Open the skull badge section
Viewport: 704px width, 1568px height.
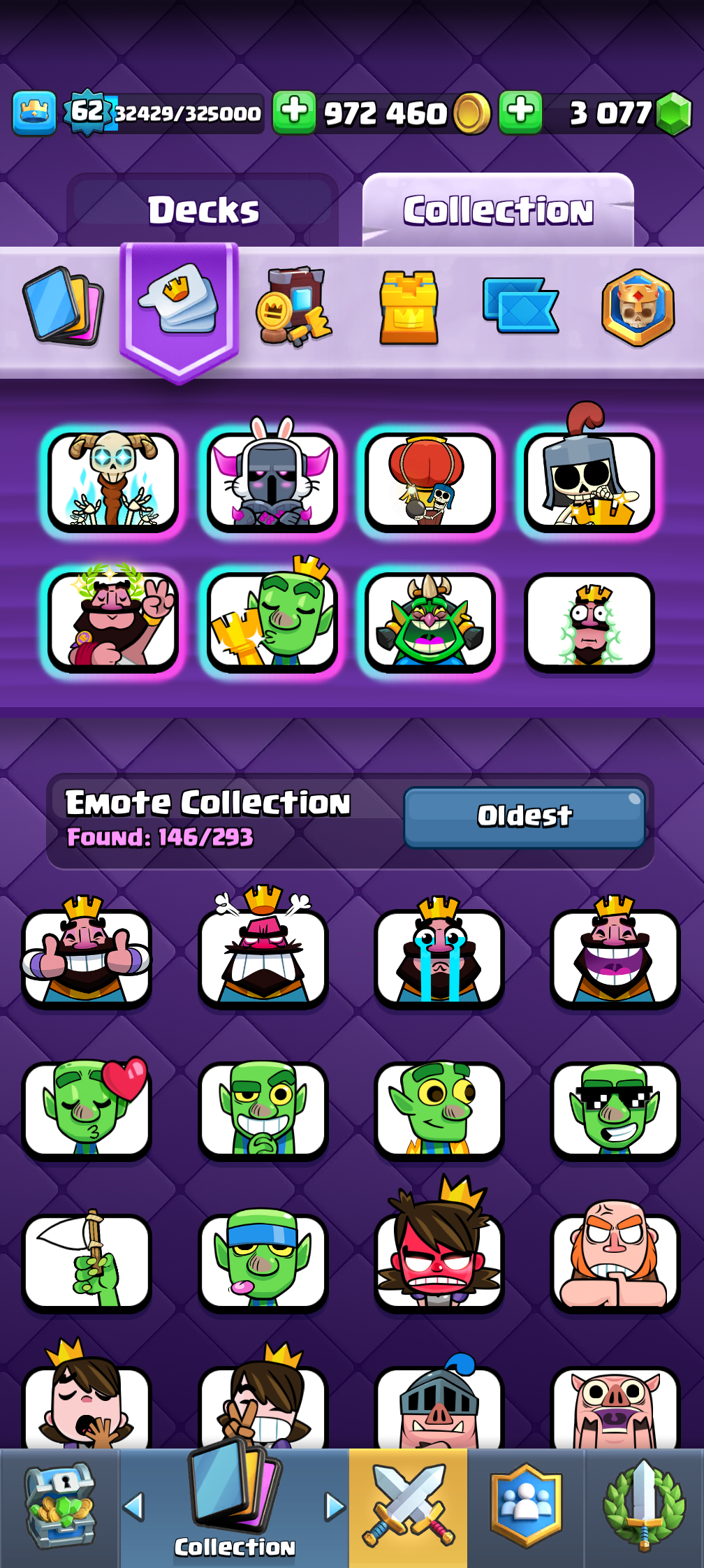tap(638, 307)
